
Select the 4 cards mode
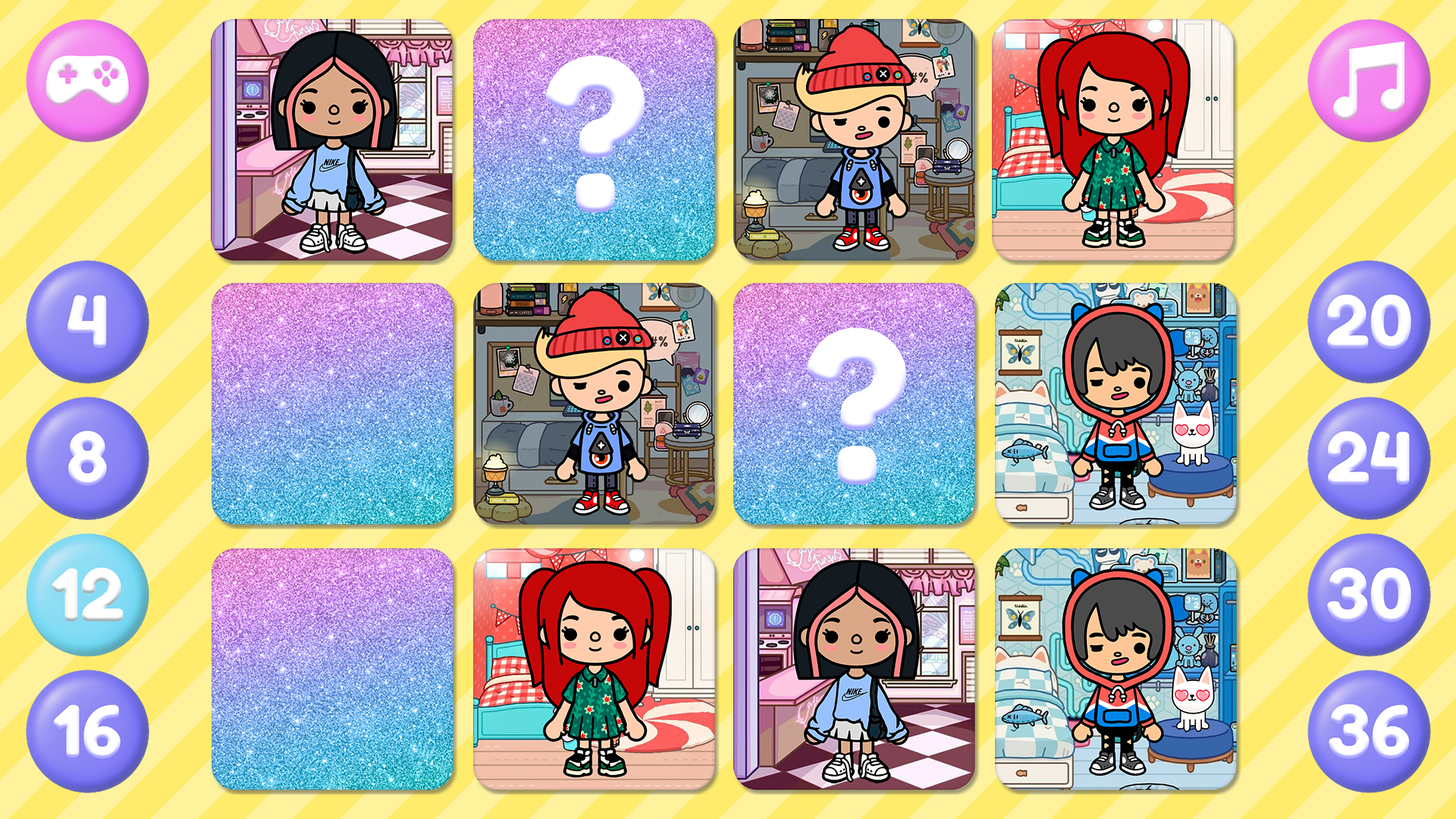click(87, 322)
